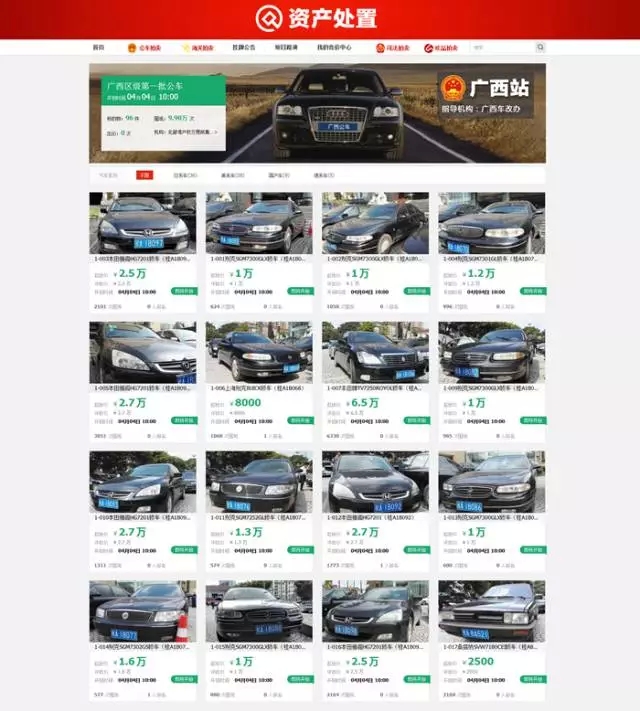Go to 我的竞价中心
Screen dimensions: 640x711
point(333,47)
